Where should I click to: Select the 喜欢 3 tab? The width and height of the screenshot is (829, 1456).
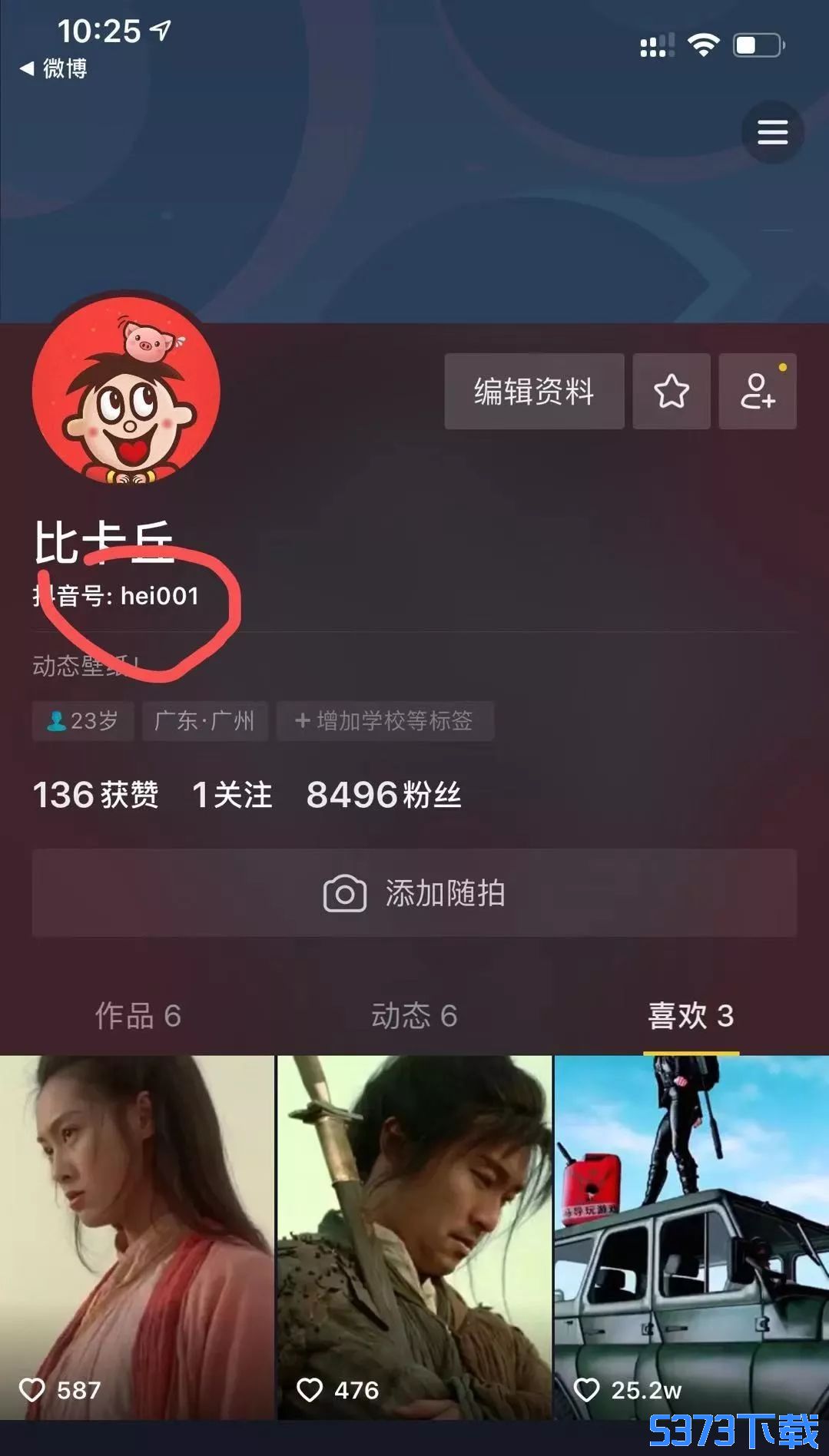point(691,1015)
